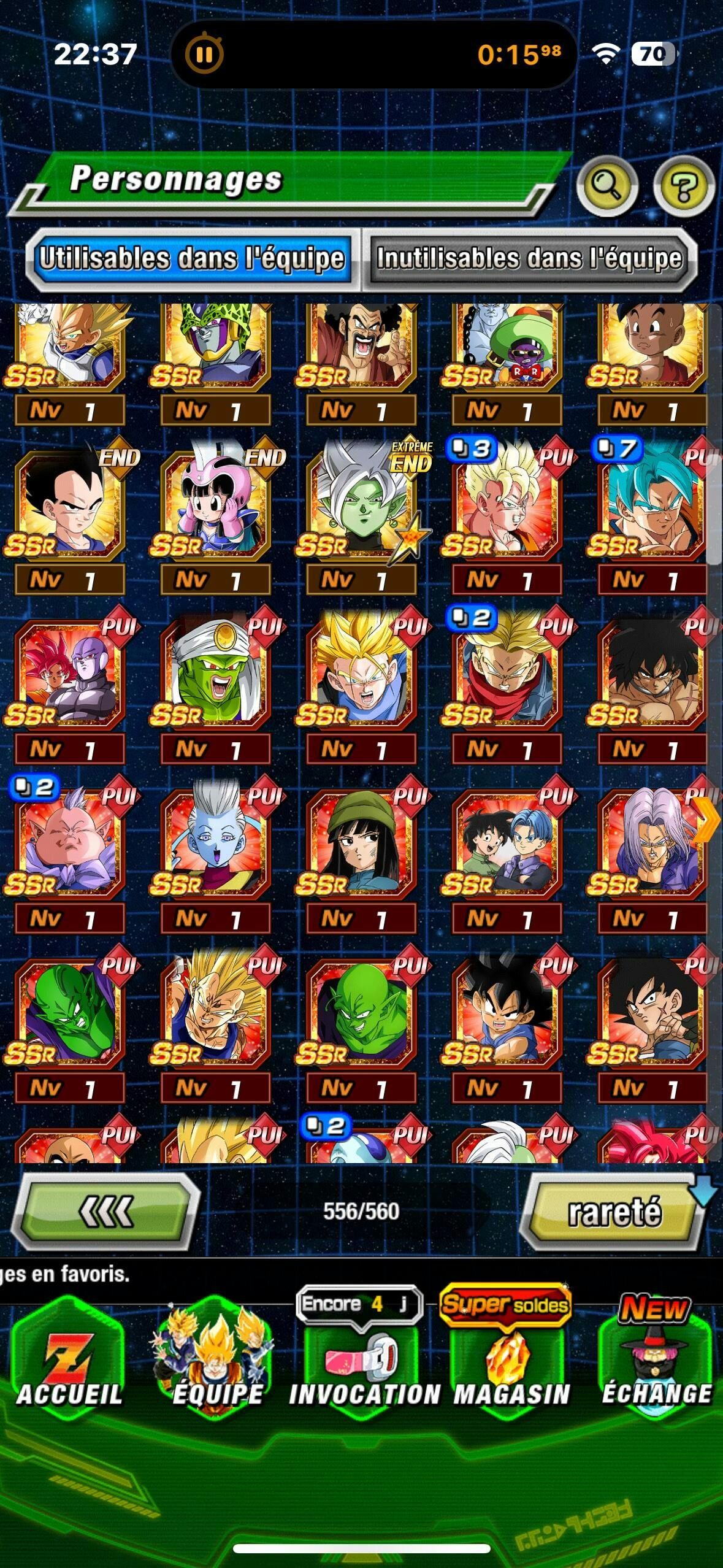Image resolution: width=723 pixels, height=1568 pixels.
Task: Select Utilisables dans l'équipe tab
Action: [x=192, y=258]
